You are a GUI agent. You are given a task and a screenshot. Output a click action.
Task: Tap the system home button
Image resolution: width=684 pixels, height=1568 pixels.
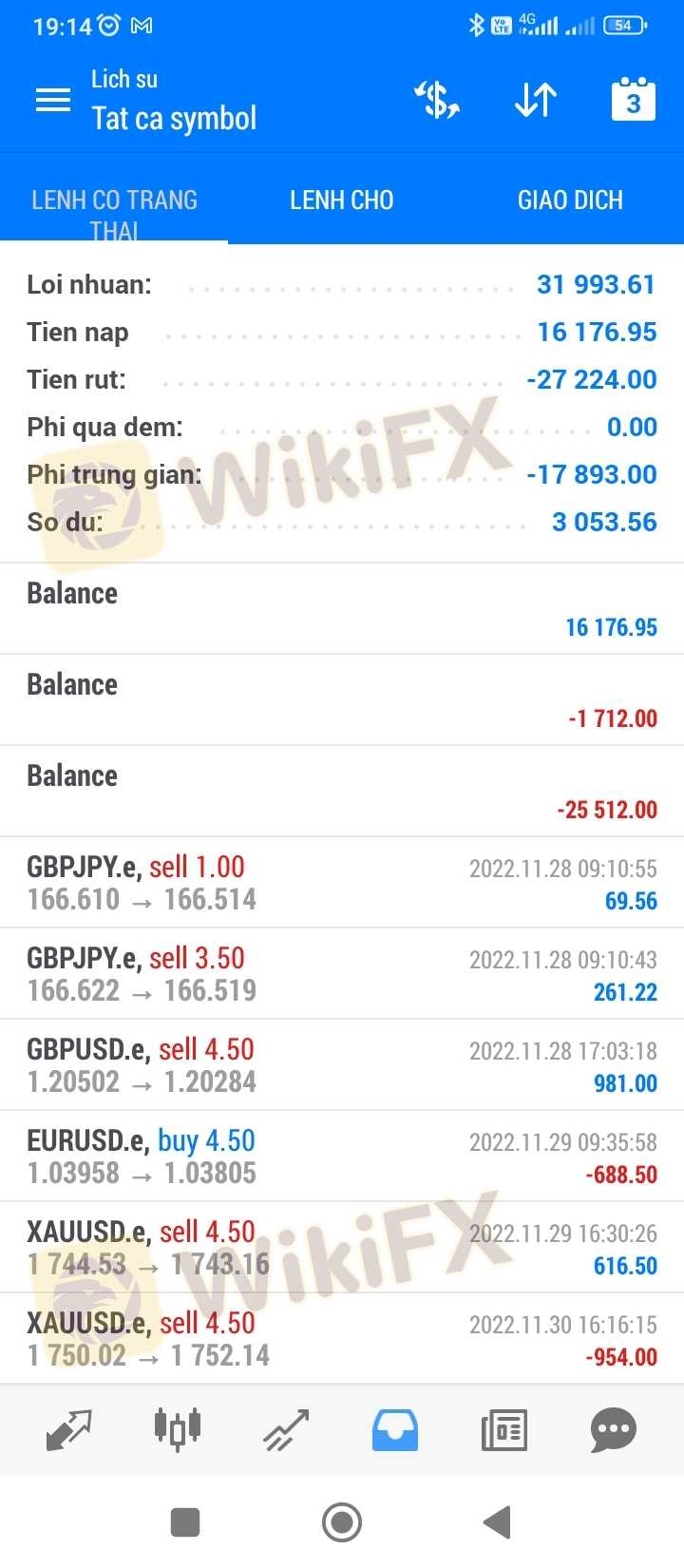tap(342, 1522)
